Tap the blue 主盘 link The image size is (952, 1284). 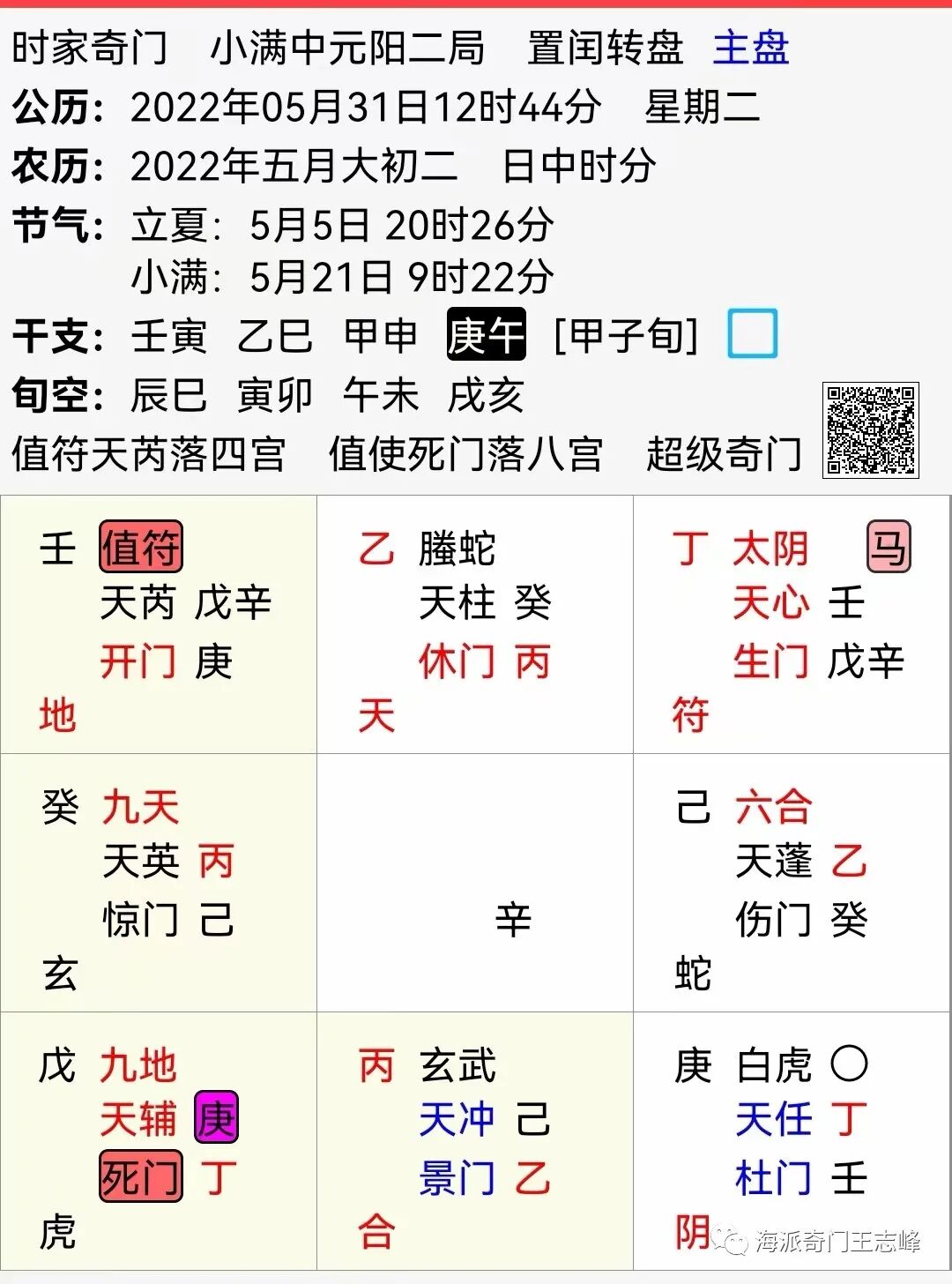[750, 49]
